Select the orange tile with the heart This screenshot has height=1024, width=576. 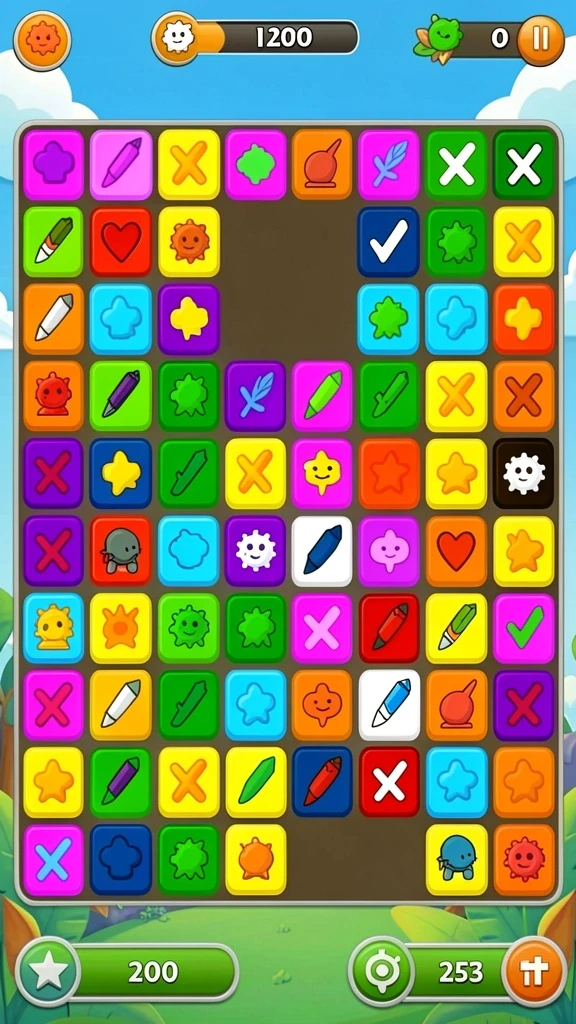pos(456,551)
